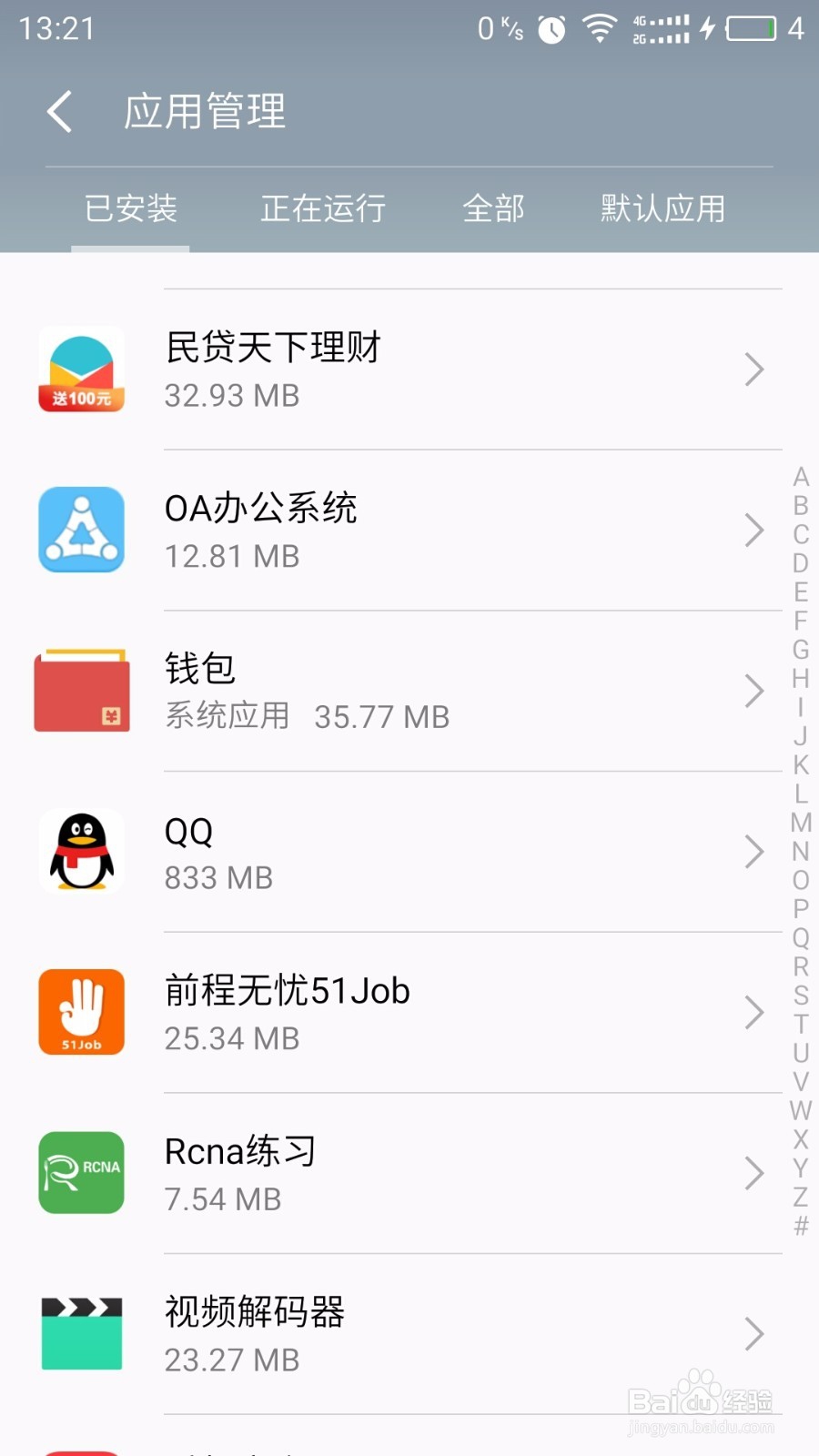Jump to letter A in index
819x1456 pixels.
801,477
